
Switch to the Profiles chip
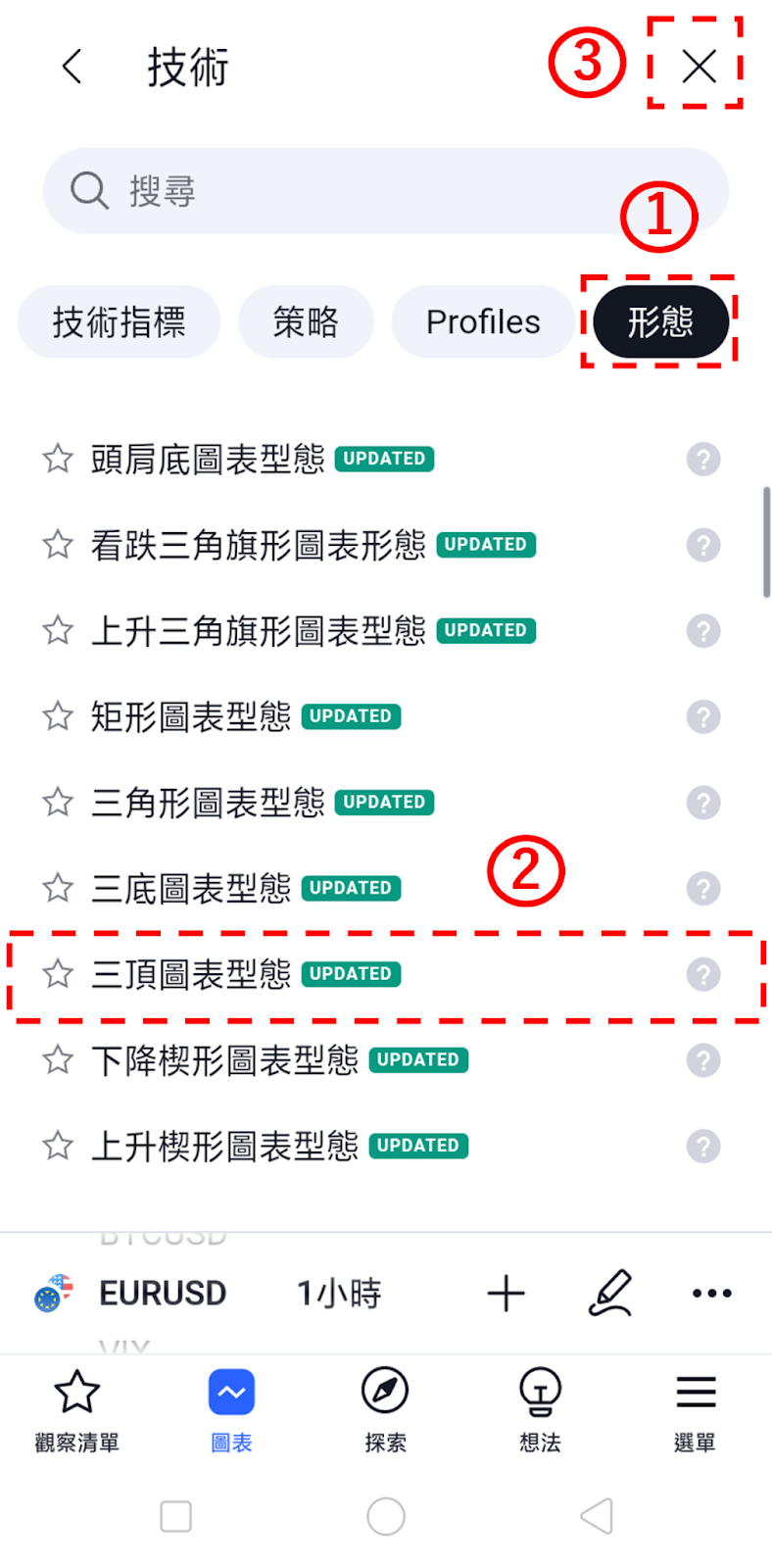click(482, 322)
